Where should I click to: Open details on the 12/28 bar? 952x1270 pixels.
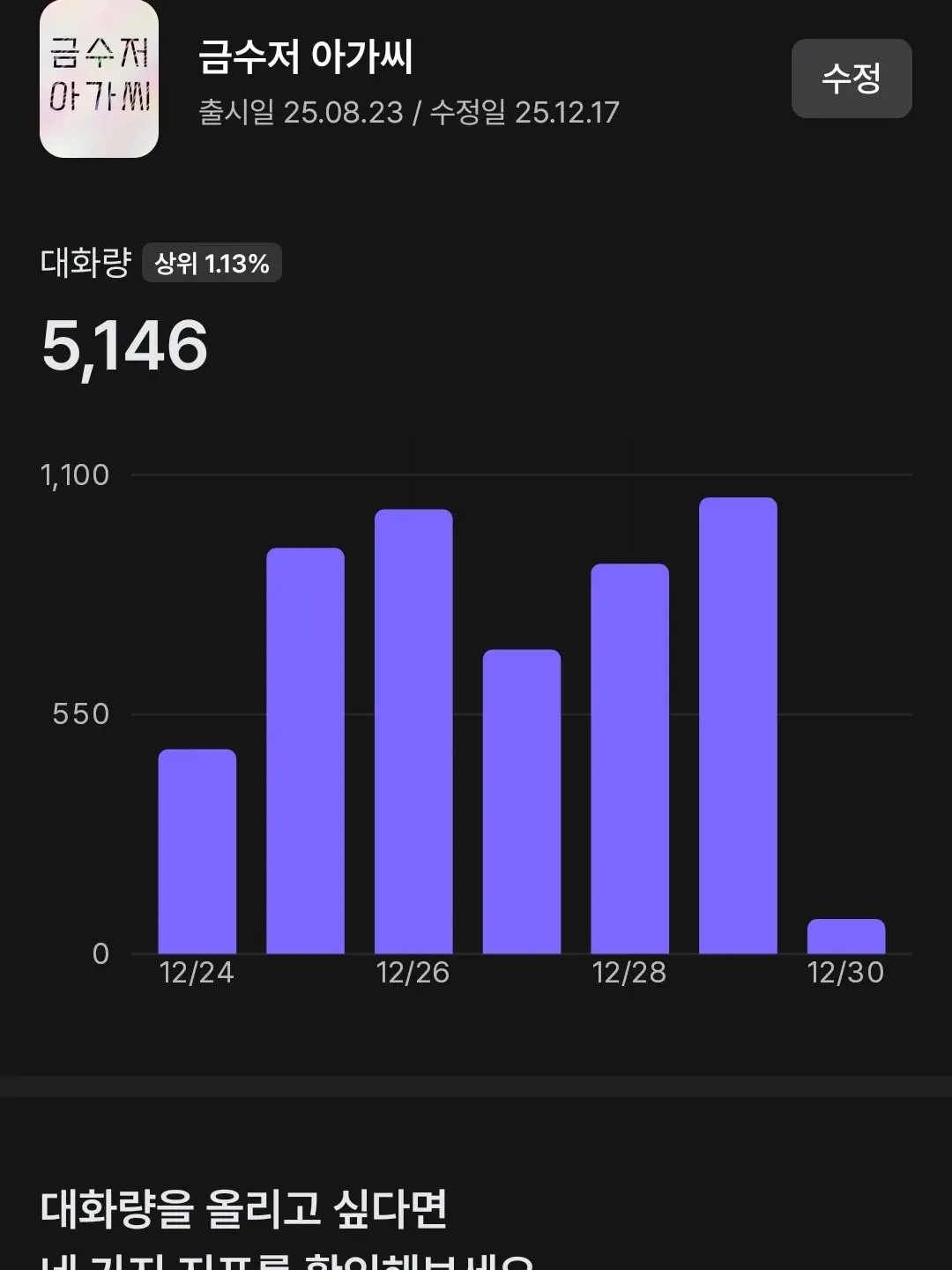pos(631,758)
